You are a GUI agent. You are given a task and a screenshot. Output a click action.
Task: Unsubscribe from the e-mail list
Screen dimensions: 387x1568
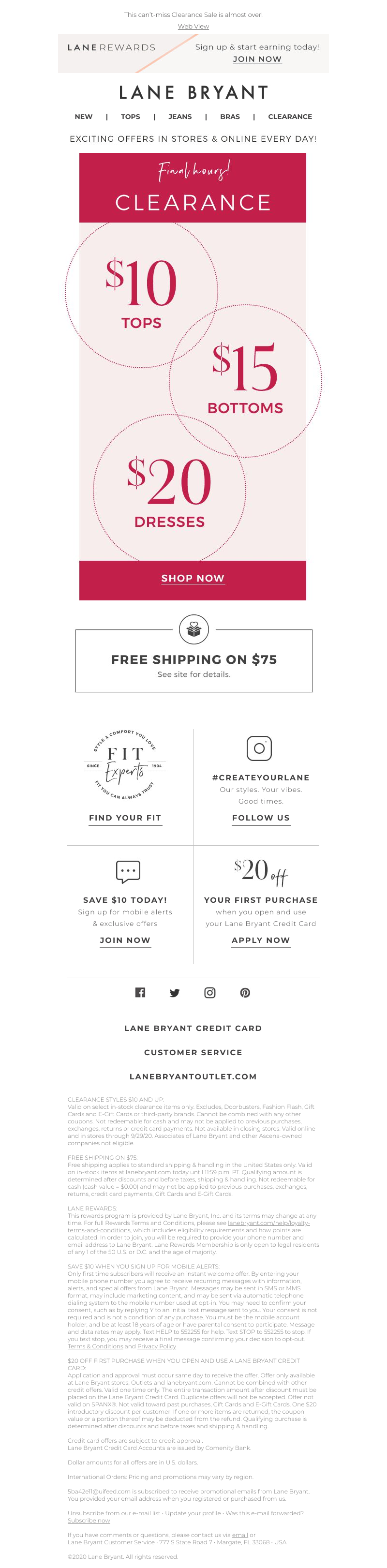click(x=85, y=1513)
